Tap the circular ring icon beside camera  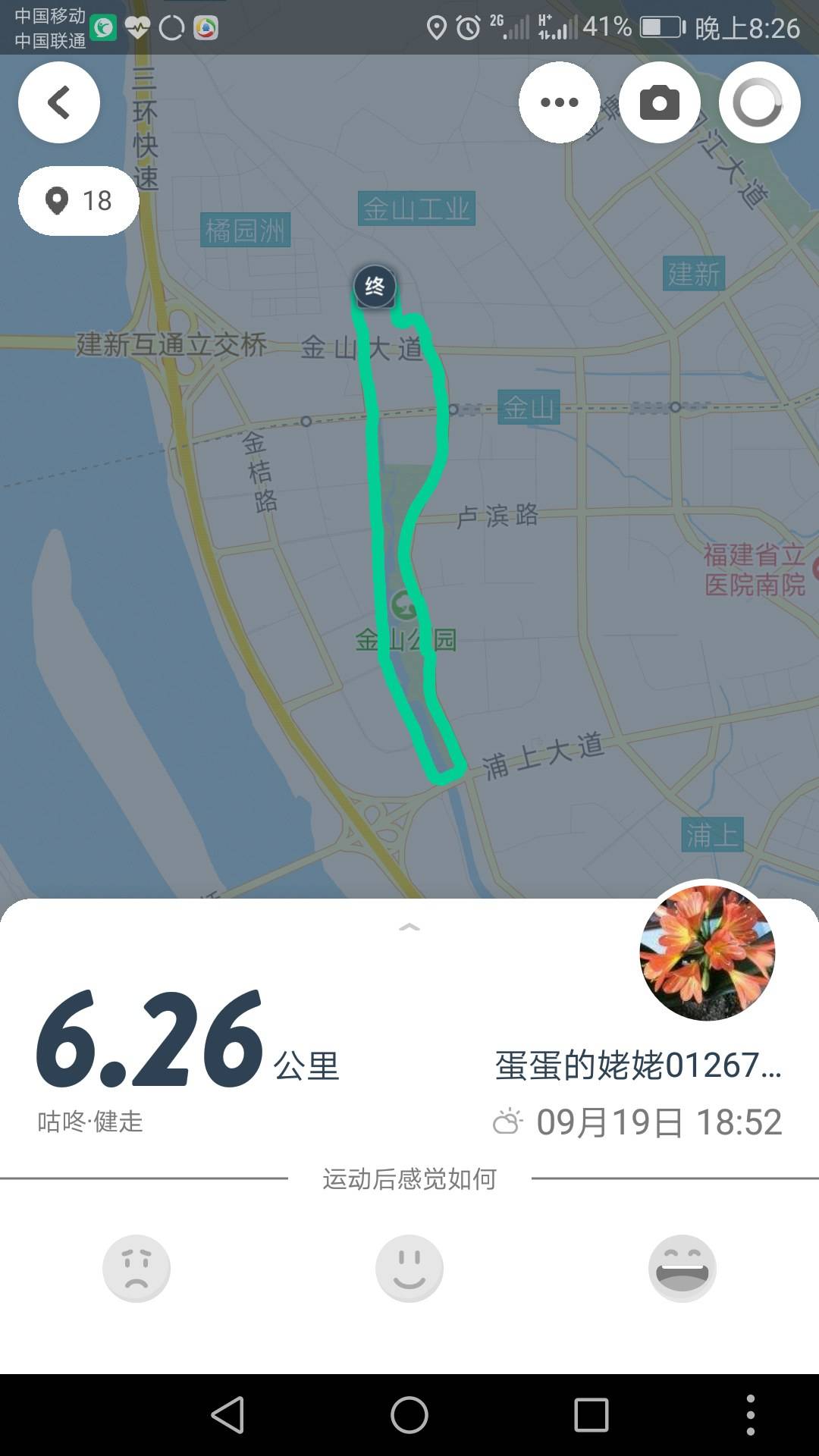pos(759,102)
